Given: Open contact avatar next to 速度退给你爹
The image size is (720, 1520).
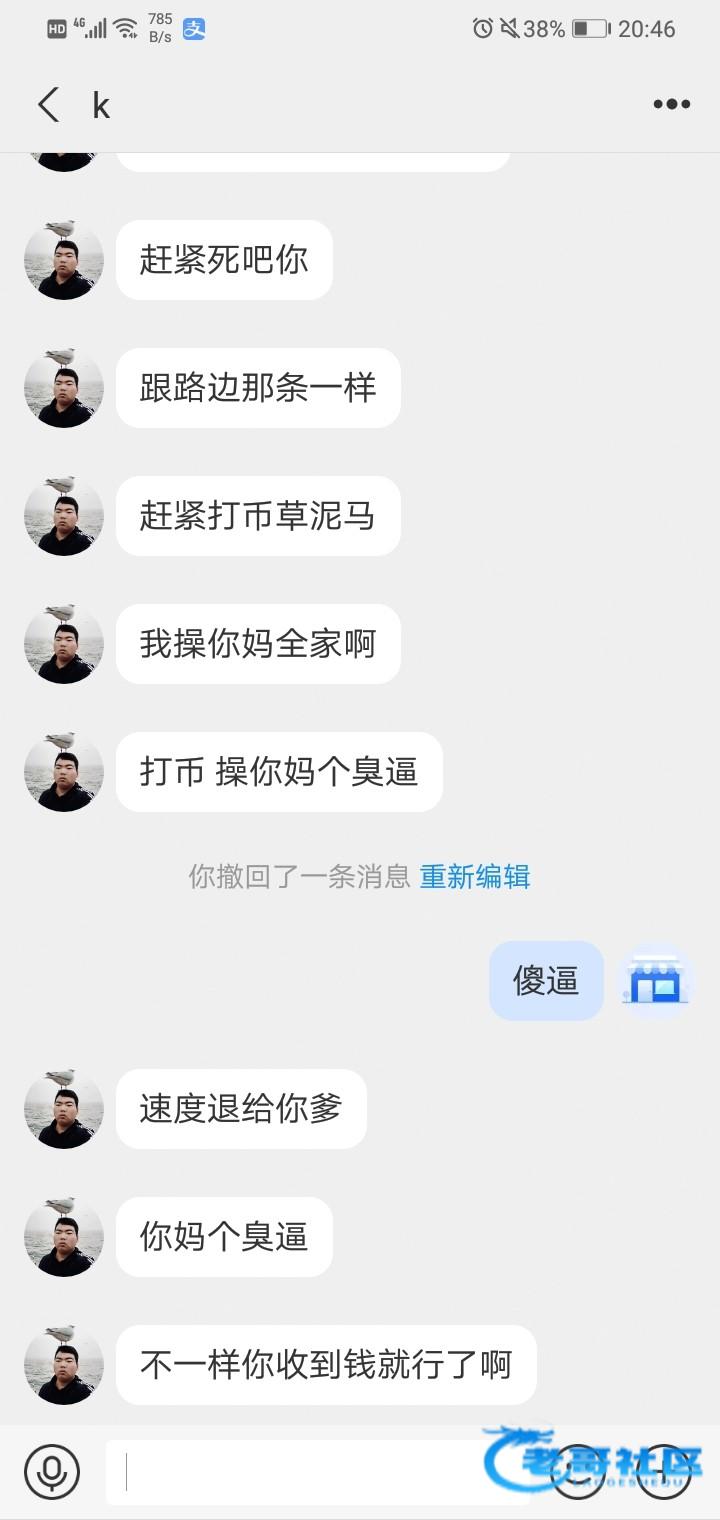Looking at the screenshot, I should (64, 1109).
